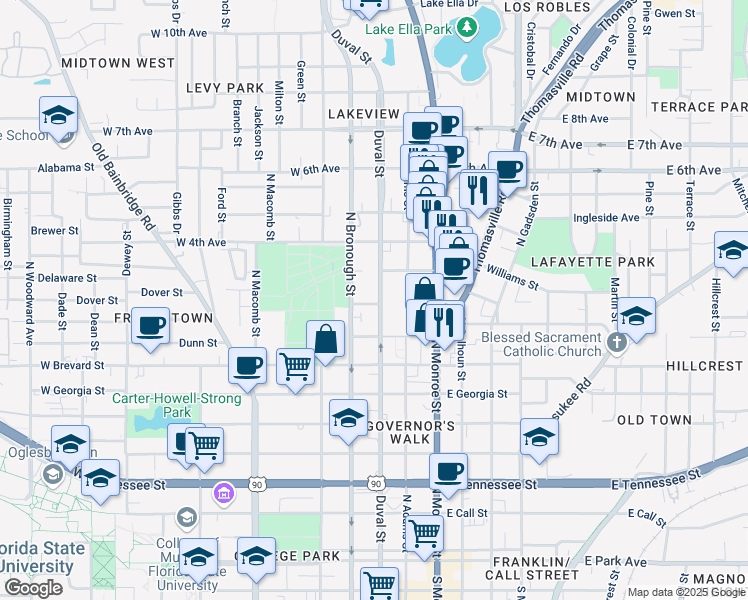Tap the coffee marker on E Tennessee St
The height and width of the screenshot is (600, 748).
coord(449,472)
